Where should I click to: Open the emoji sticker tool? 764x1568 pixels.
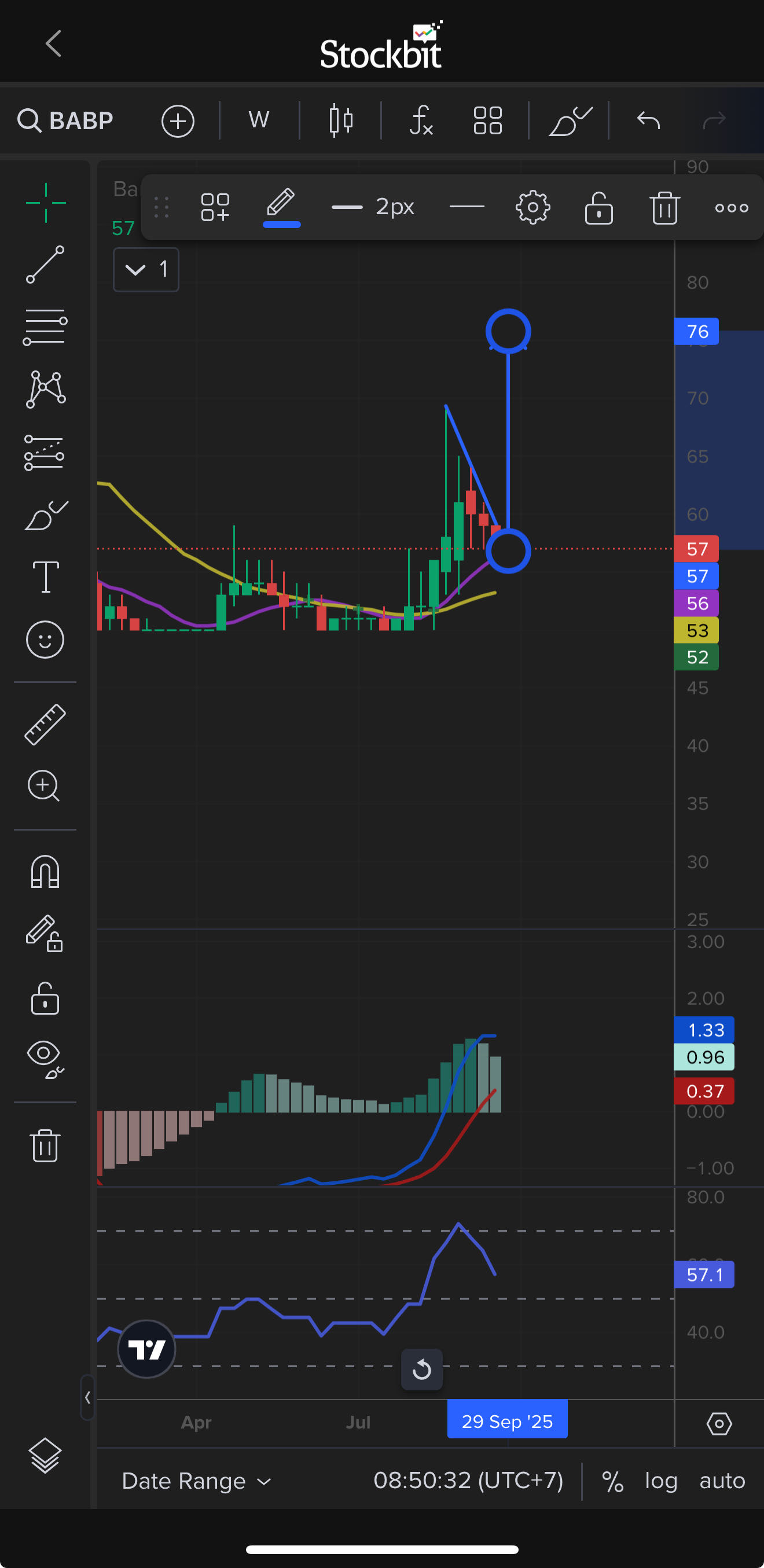point(45,640)
